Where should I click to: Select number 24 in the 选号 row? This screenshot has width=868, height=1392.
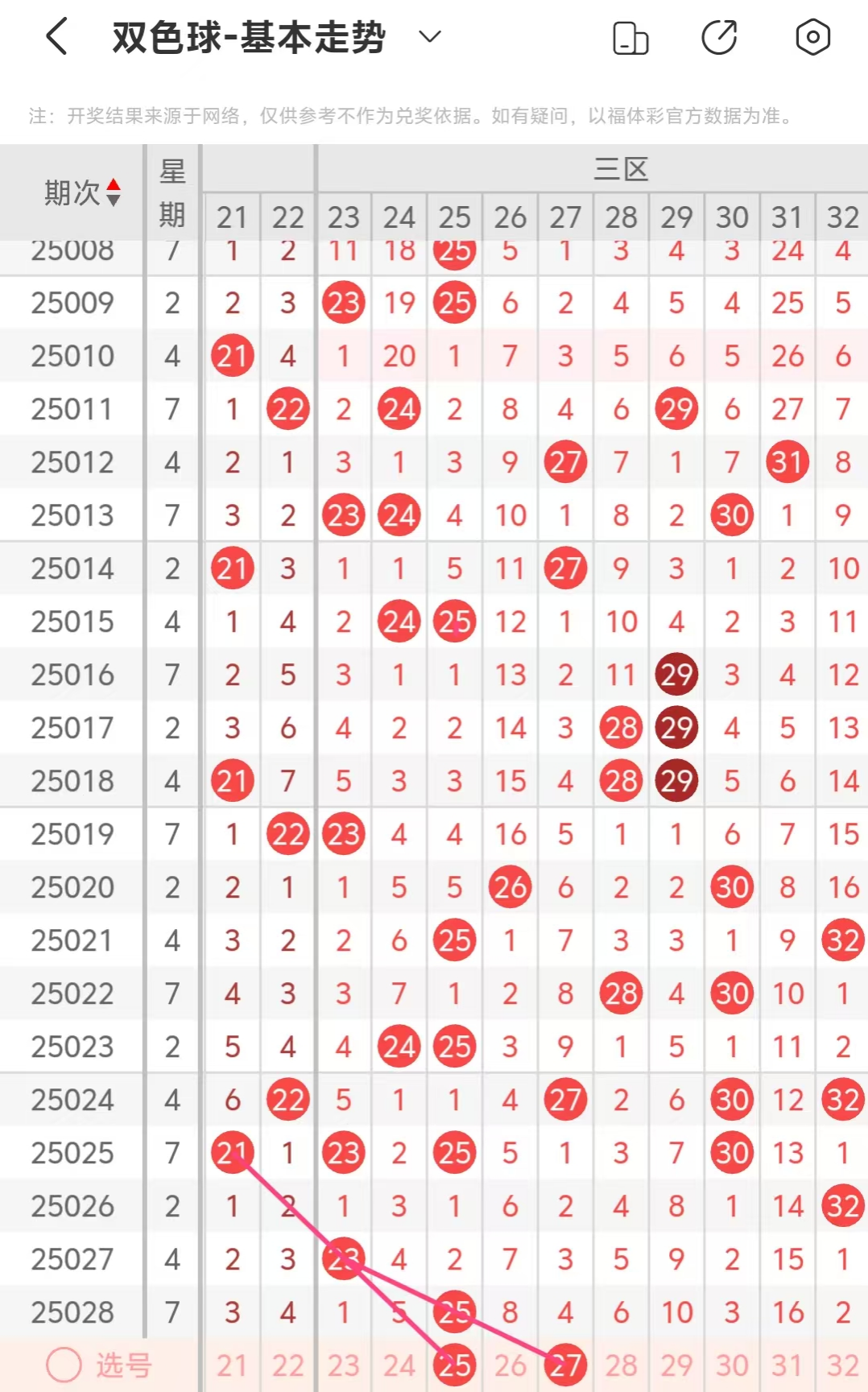click(x=399, y=1365)
